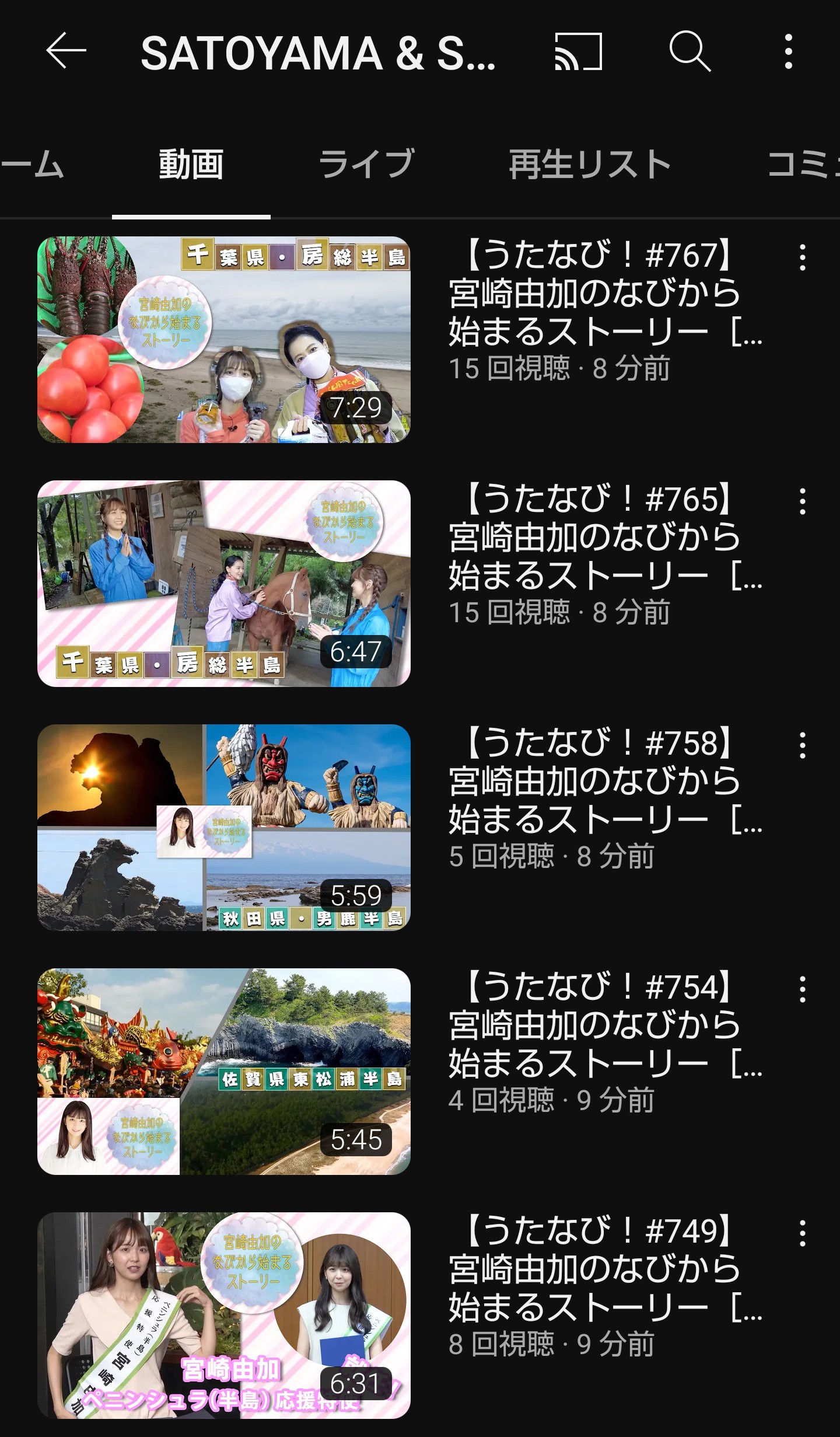Image resolution: width=840 pixels, height=1437 pixels.
Task: Switch to the ライブ tab
Action: (366, 164)
